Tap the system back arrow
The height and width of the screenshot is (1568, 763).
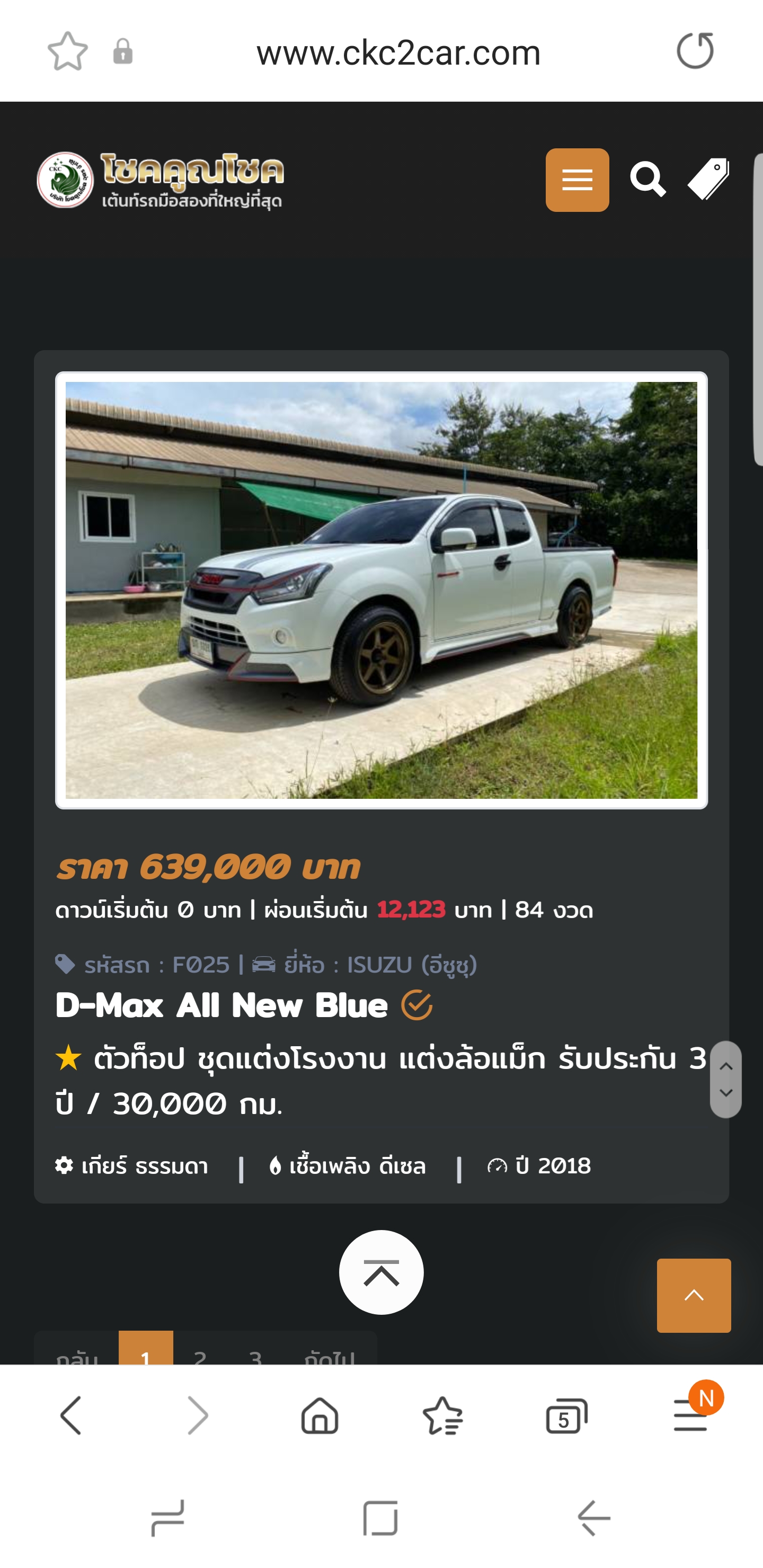[x=594, y=1518]
